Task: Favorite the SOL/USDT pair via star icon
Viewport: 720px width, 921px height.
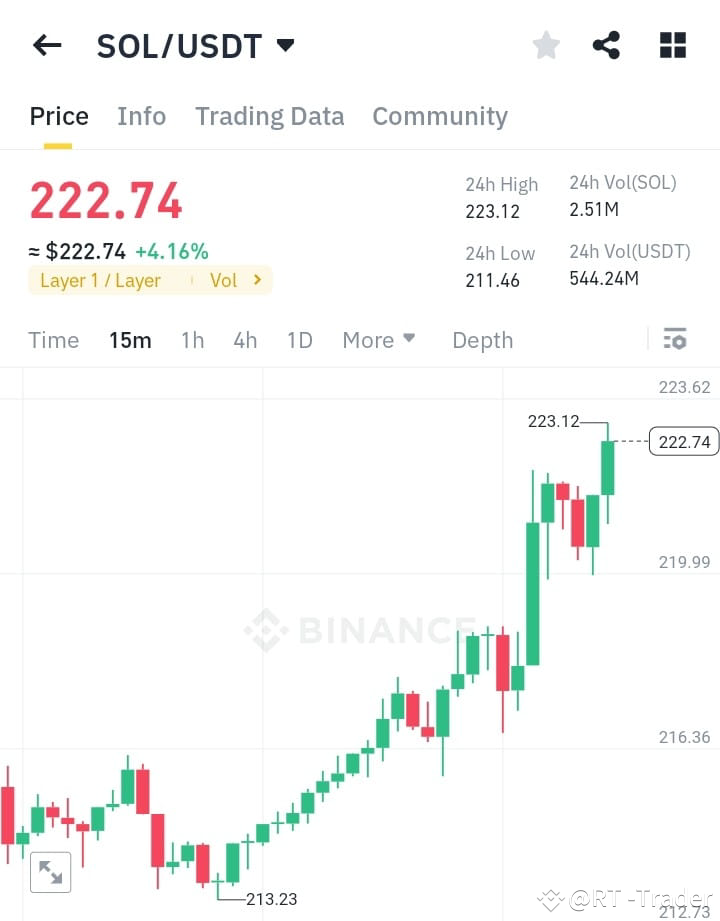Action: pos(545,44)
